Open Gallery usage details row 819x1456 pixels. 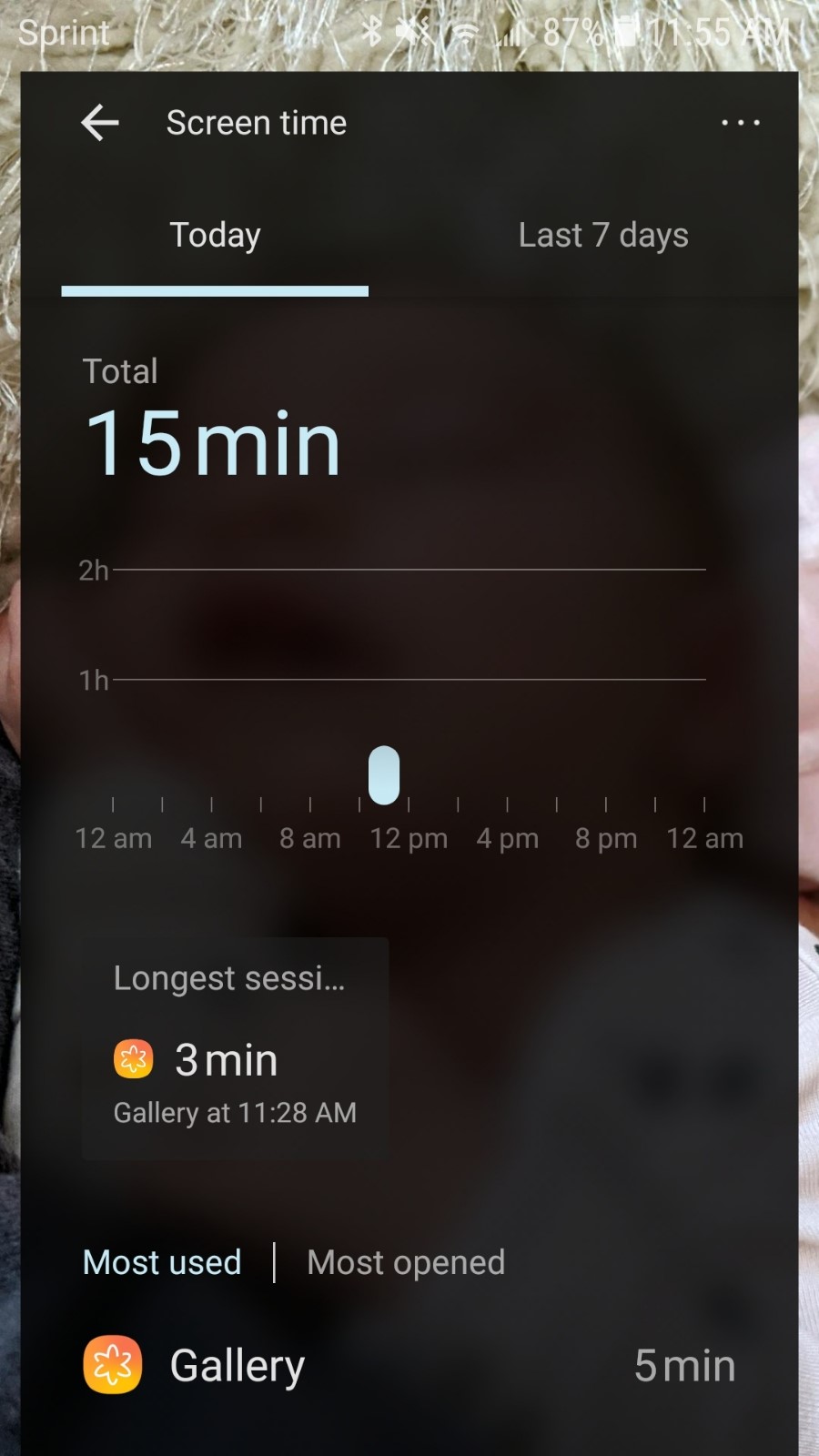409,1365
